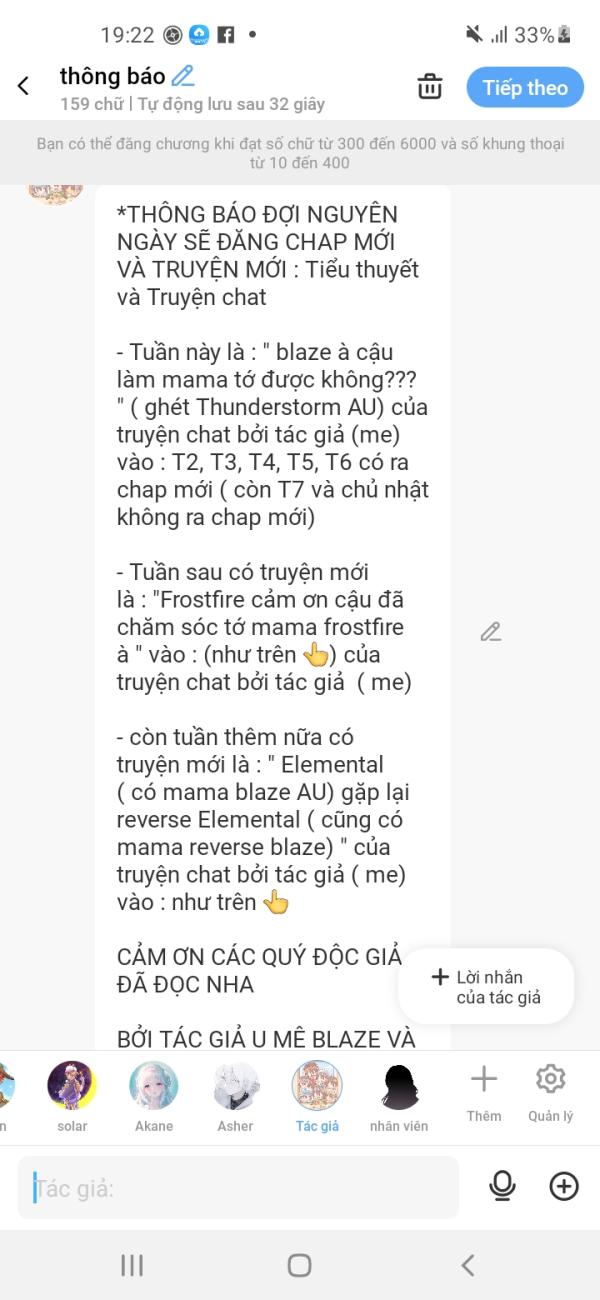This screenshot has width=600, height=1300.
Task: Start voice input with the microphone
Action: (x=502, y=1186)
